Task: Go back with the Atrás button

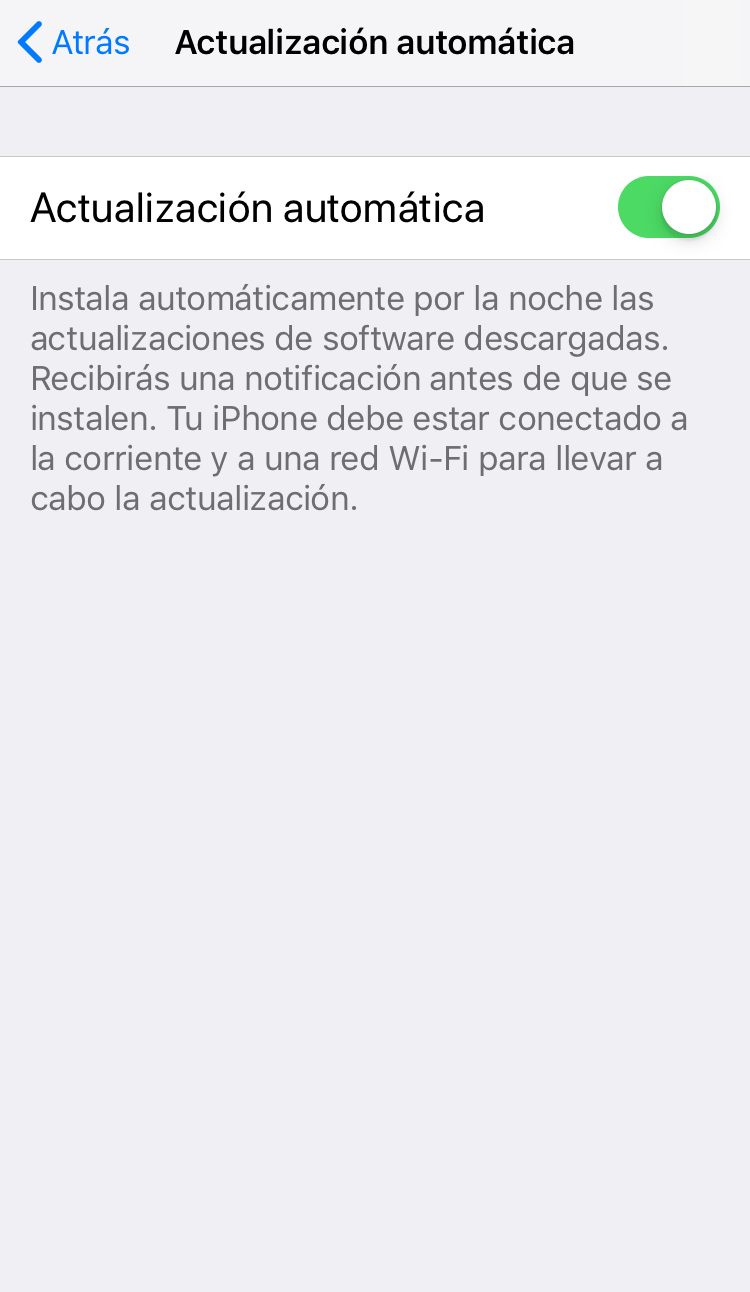Action: click(x=74, y=43)
